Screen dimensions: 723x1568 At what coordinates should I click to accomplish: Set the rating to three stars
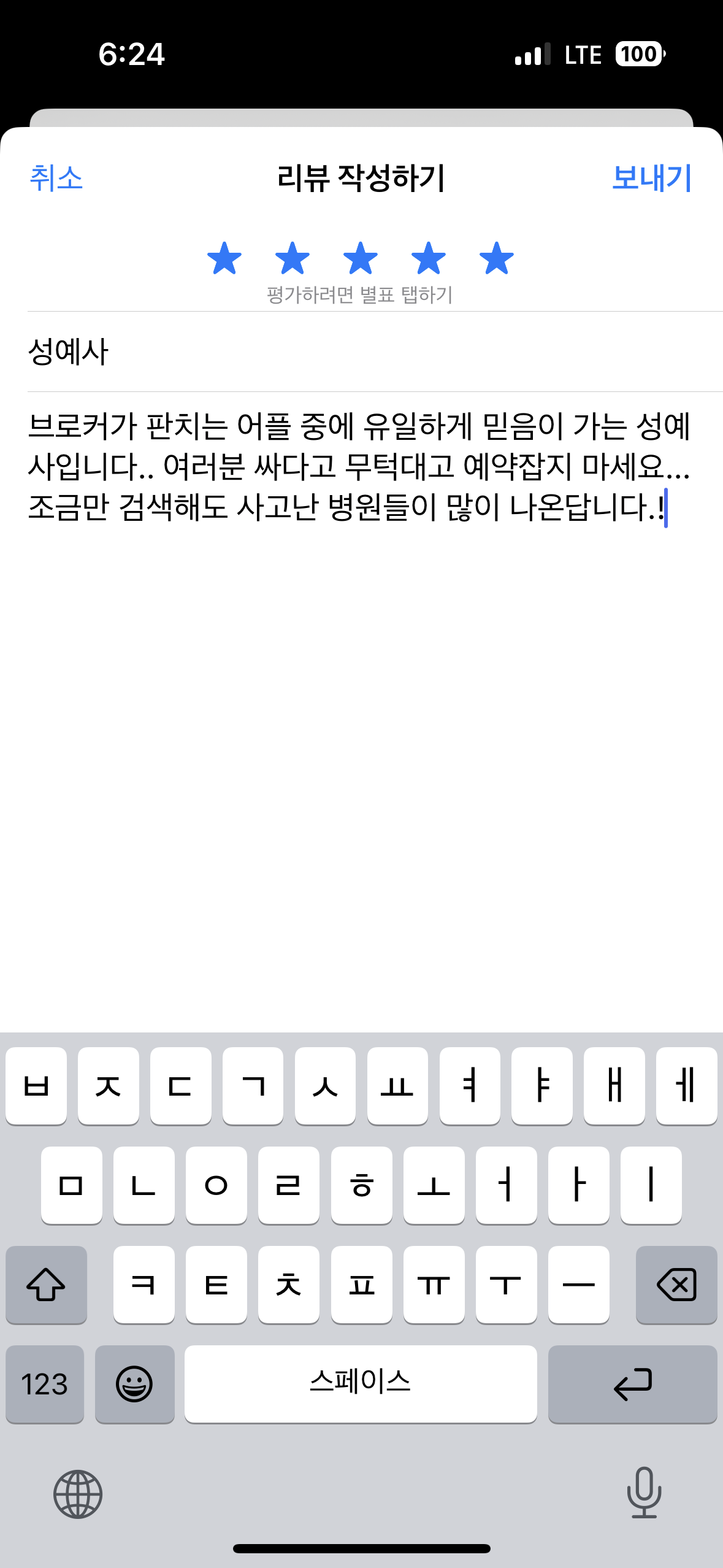click(361, 258)
